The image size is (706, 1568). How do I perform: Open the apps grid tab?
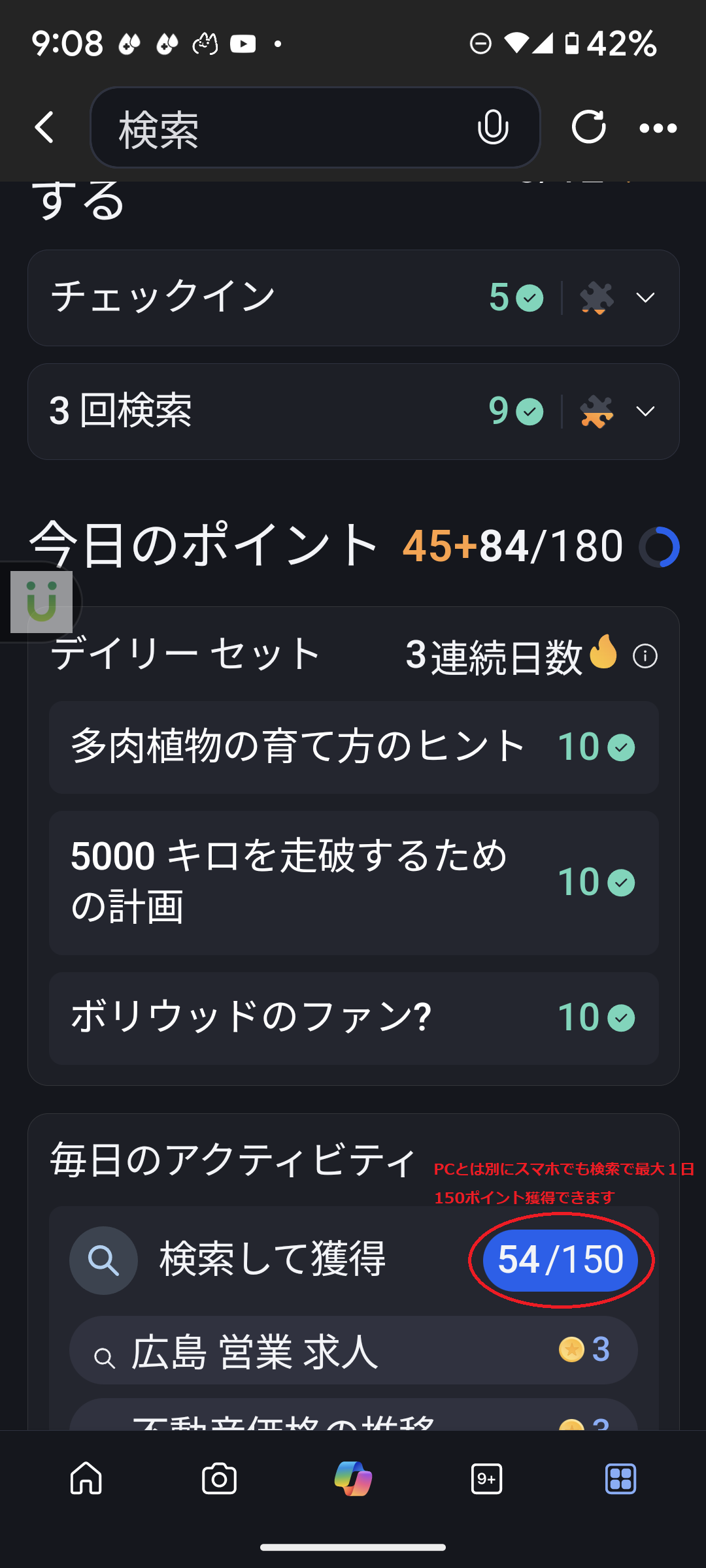pyautogui.click(x=620, y=1478)
